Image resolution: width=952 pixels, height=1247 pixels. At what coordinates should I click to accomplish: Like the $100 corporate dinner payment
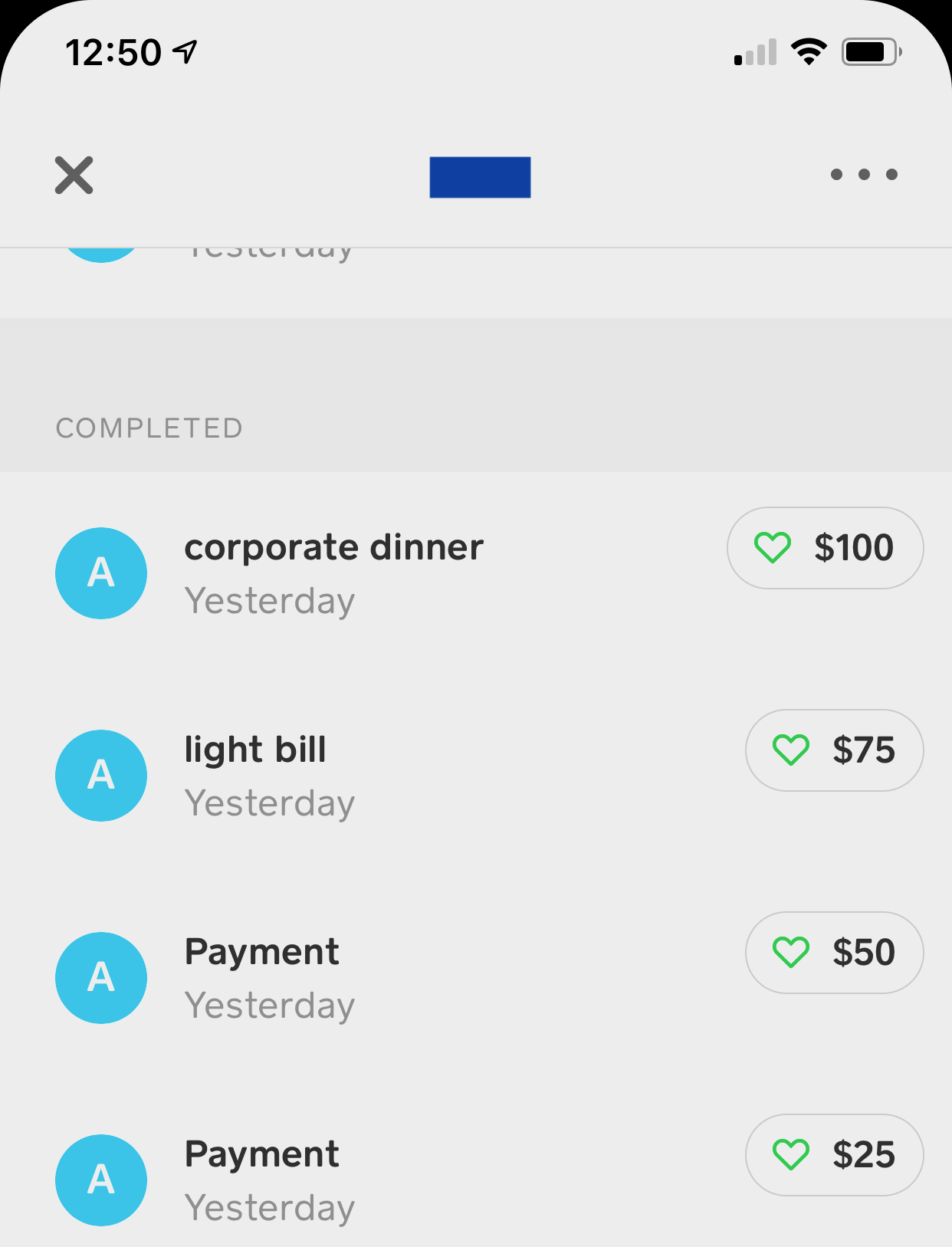click(x=773, y=548)
